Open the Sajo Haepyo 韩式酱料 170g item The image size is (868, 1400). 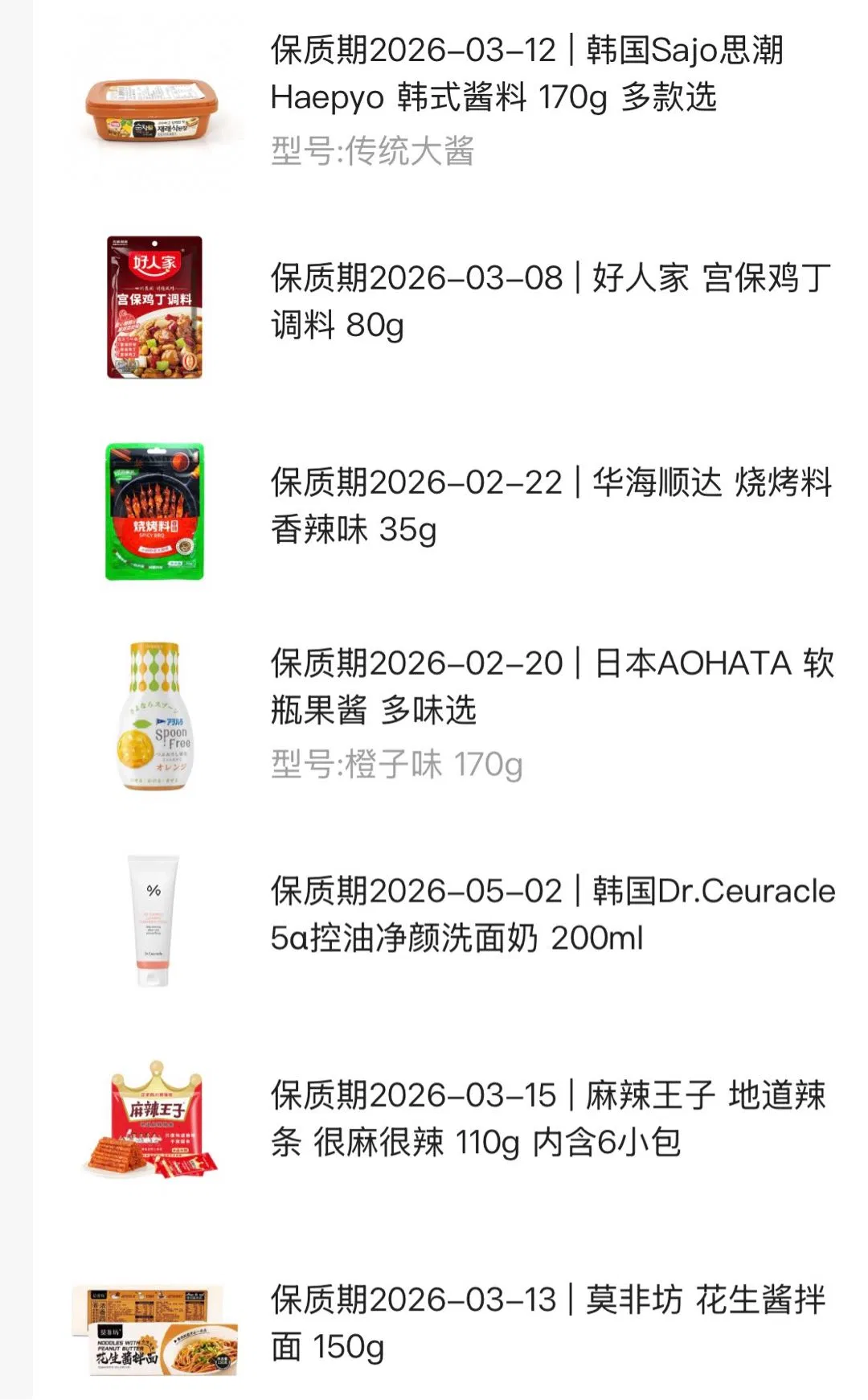[526, 74]
